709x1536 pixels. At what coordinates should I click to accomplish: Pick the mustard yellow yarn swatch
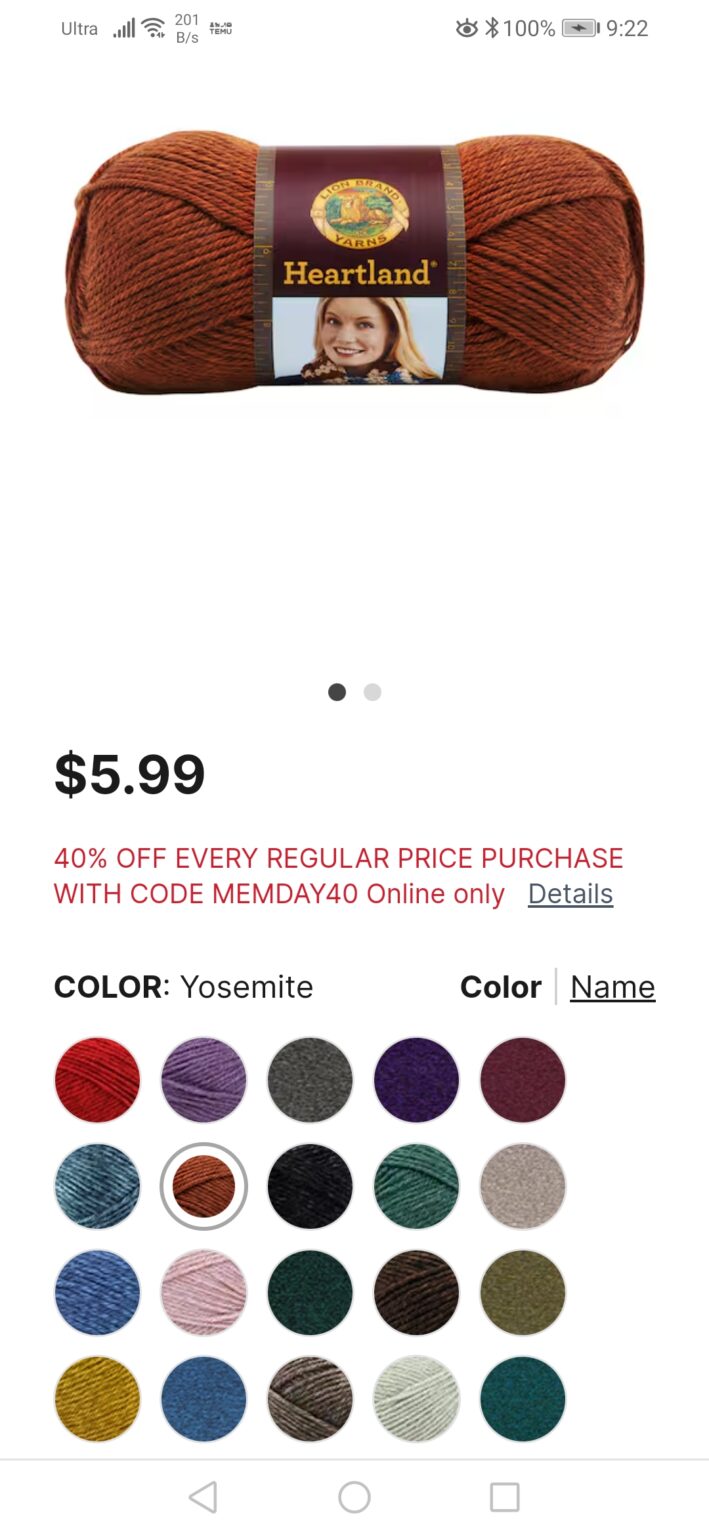click(97, 1399)
